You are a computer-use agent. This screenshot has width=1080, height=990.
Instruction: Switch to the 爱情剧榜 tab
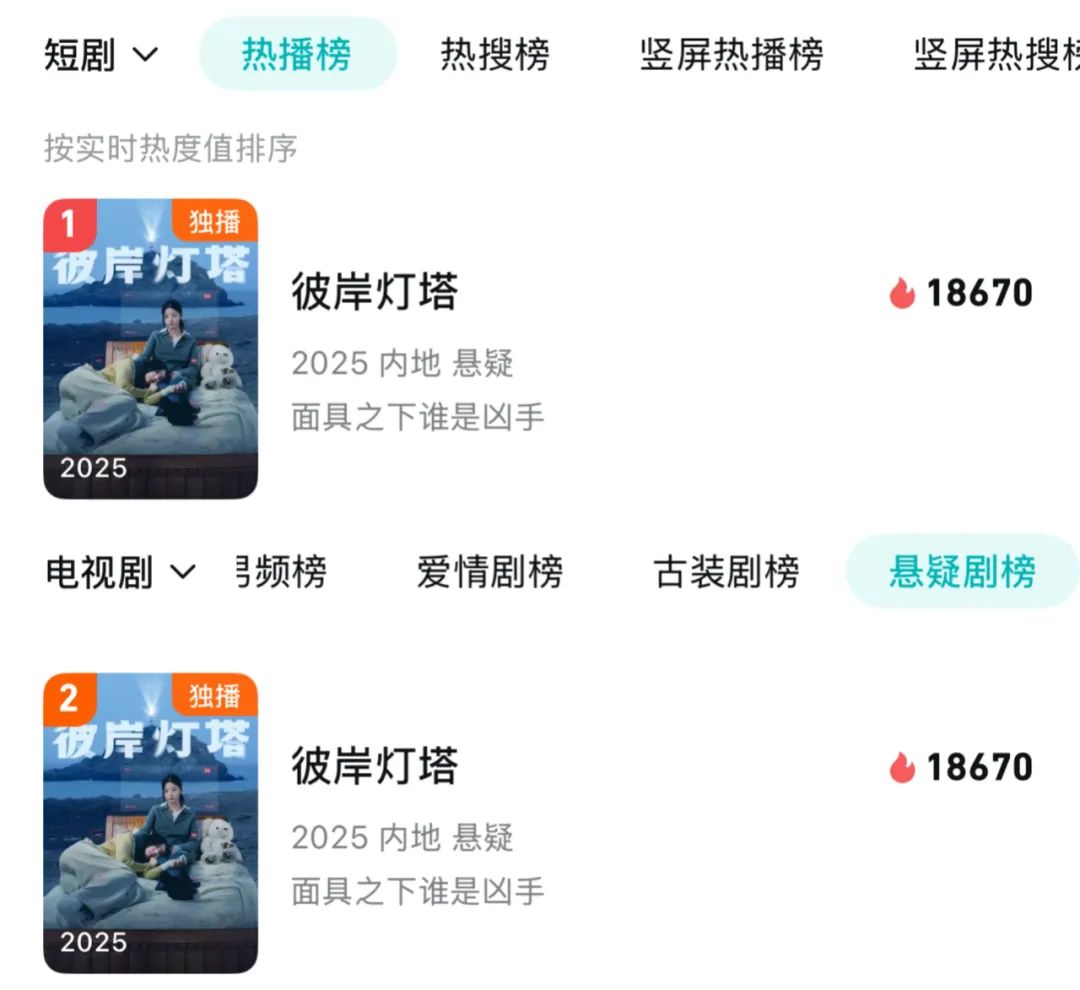(489, 573)
